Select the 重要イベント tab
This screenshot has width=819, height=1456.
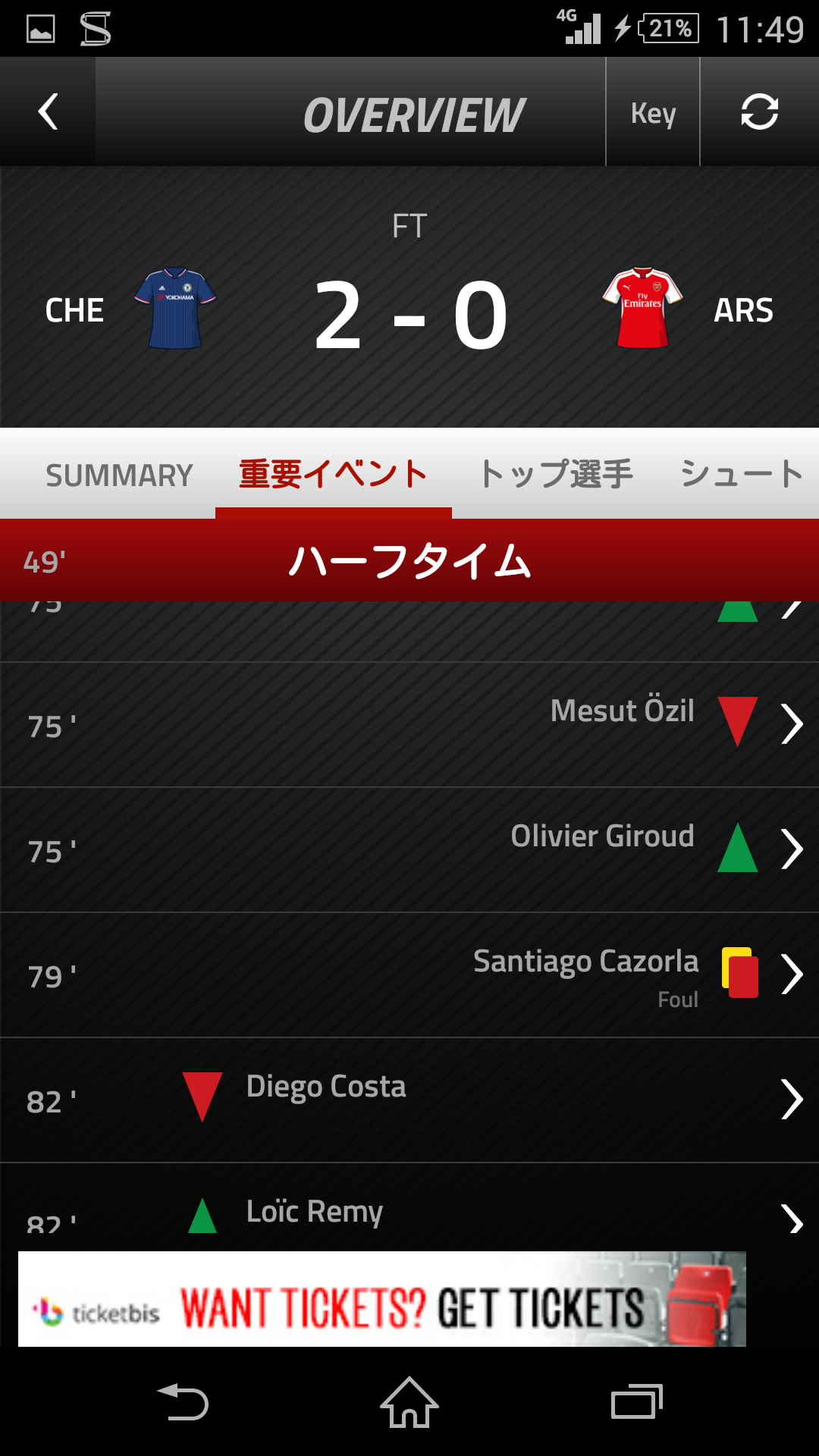click(333, 475)
